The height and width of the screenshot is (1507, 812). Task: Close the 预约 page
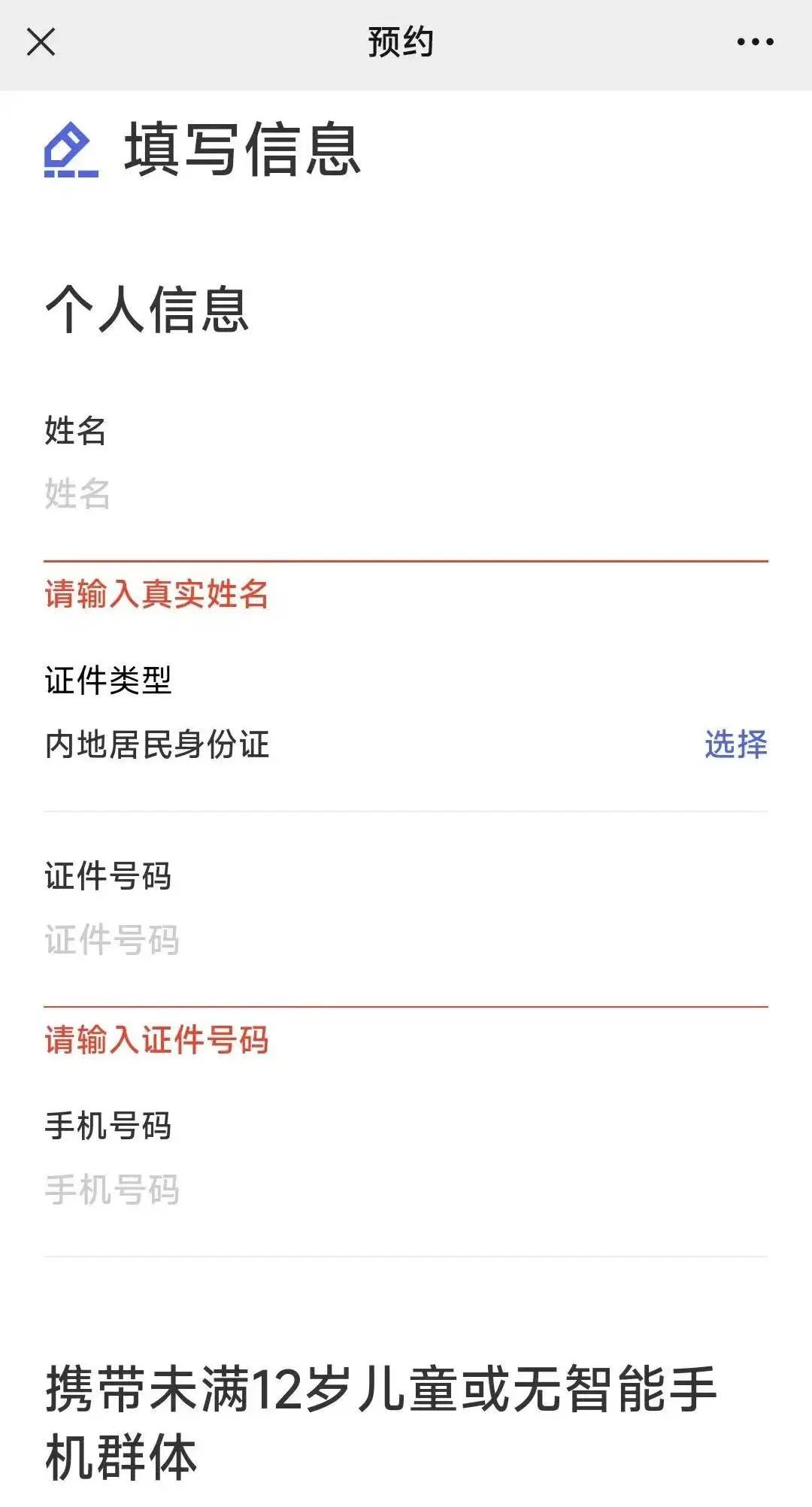tap(41, 42)
